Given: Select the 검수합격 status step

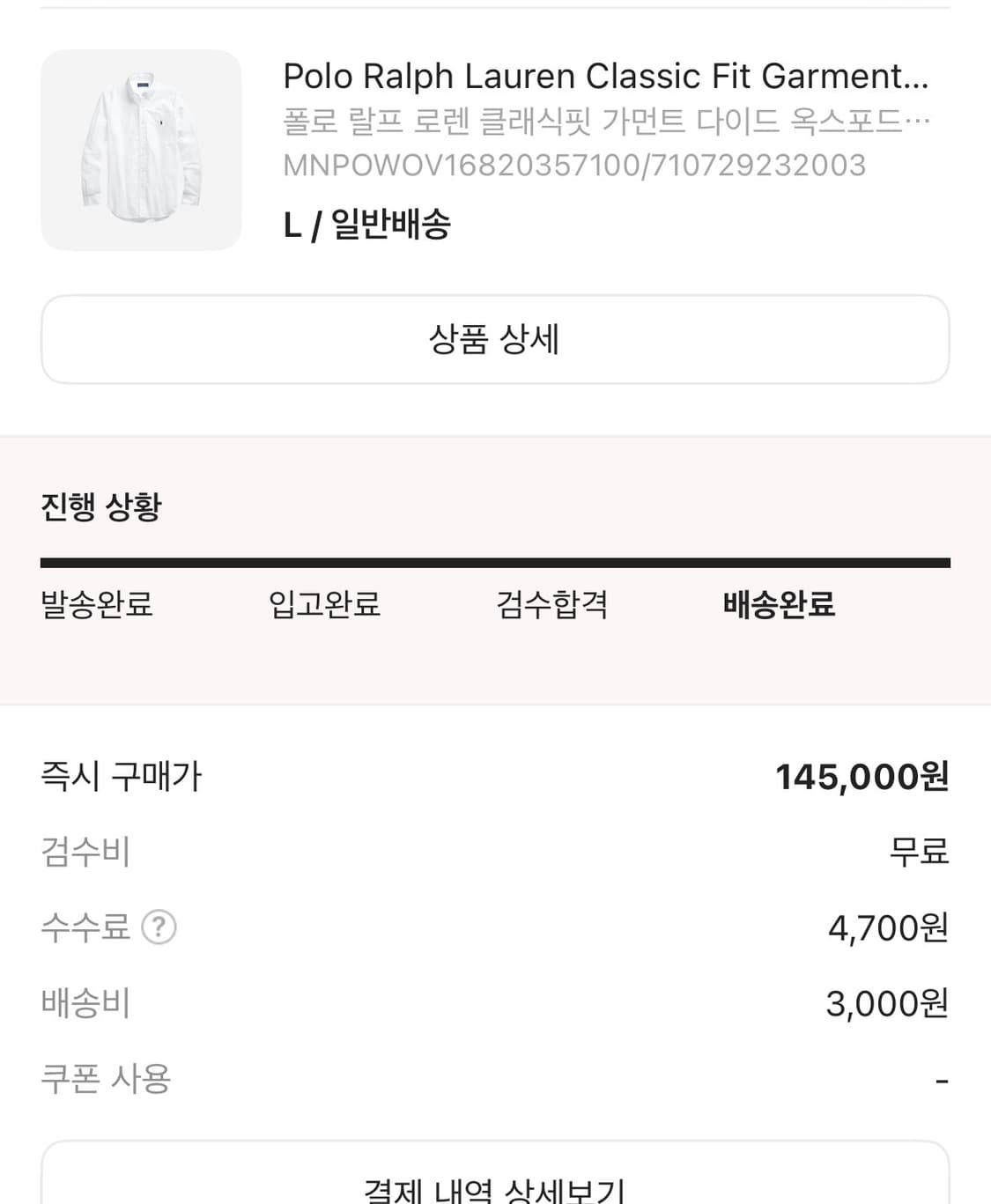Looking at the screenshot, I should [552, 604].
